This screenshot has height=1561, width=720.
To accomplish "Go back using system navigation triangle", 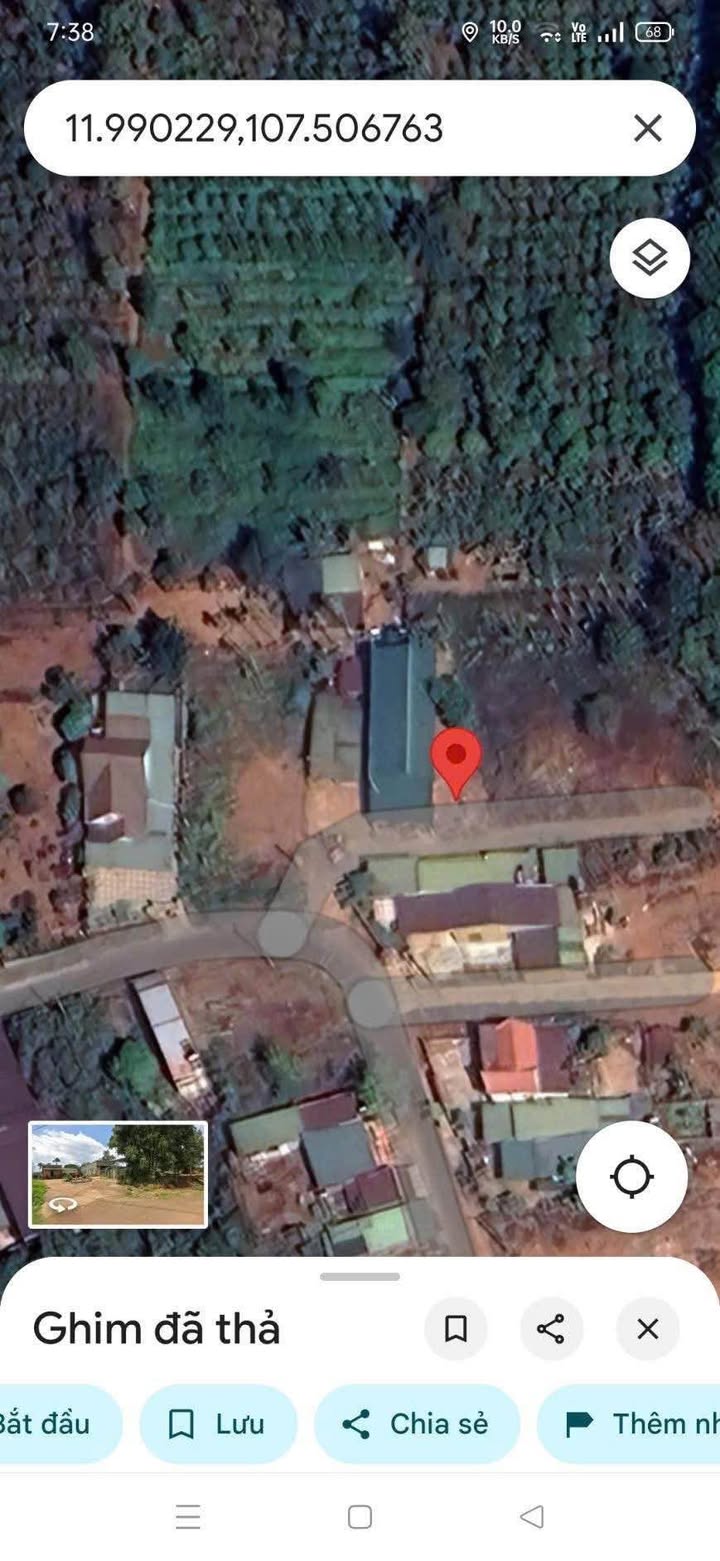I will pyautogui.click(x=532, y=1517).
